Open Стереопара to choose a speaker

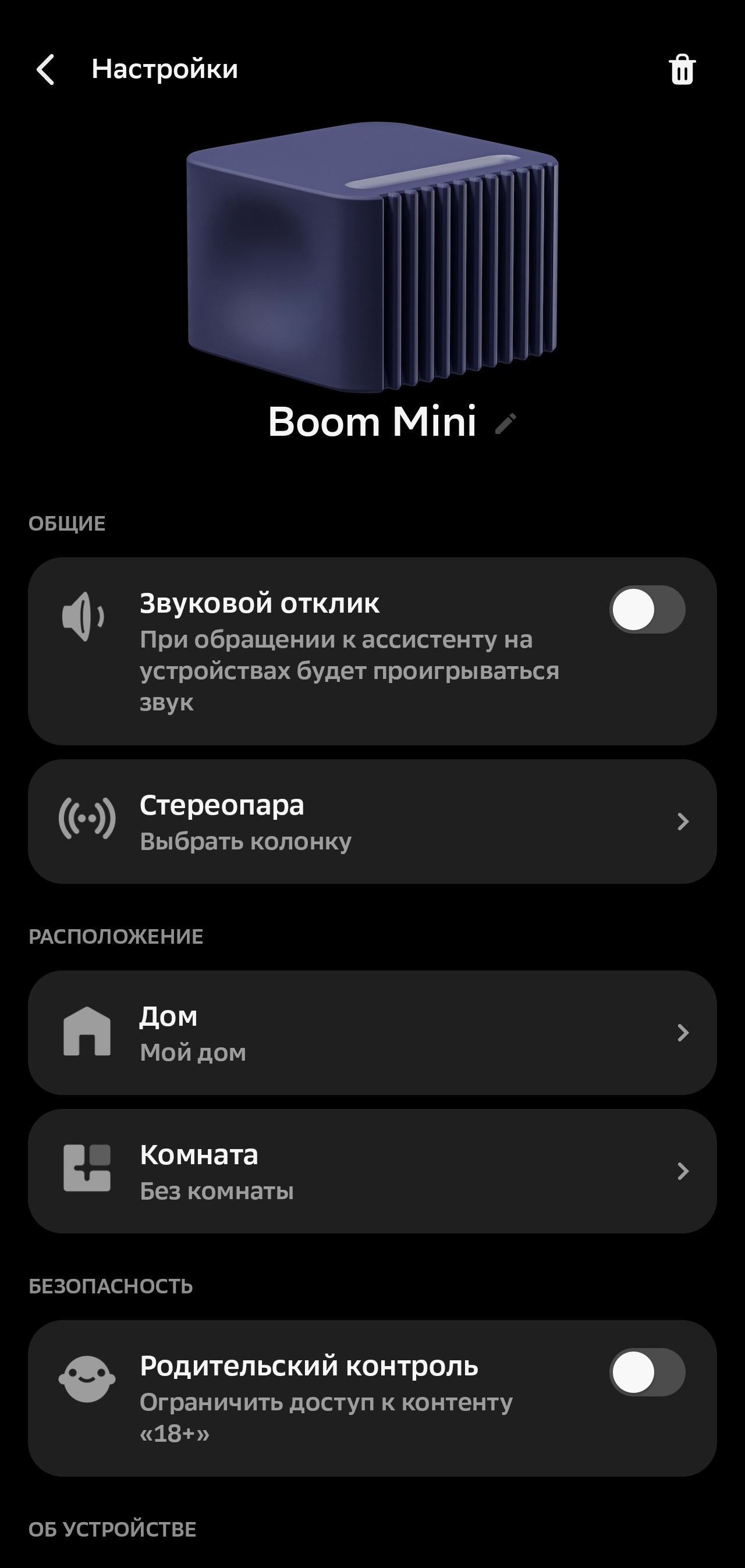(x=372, y=821)
